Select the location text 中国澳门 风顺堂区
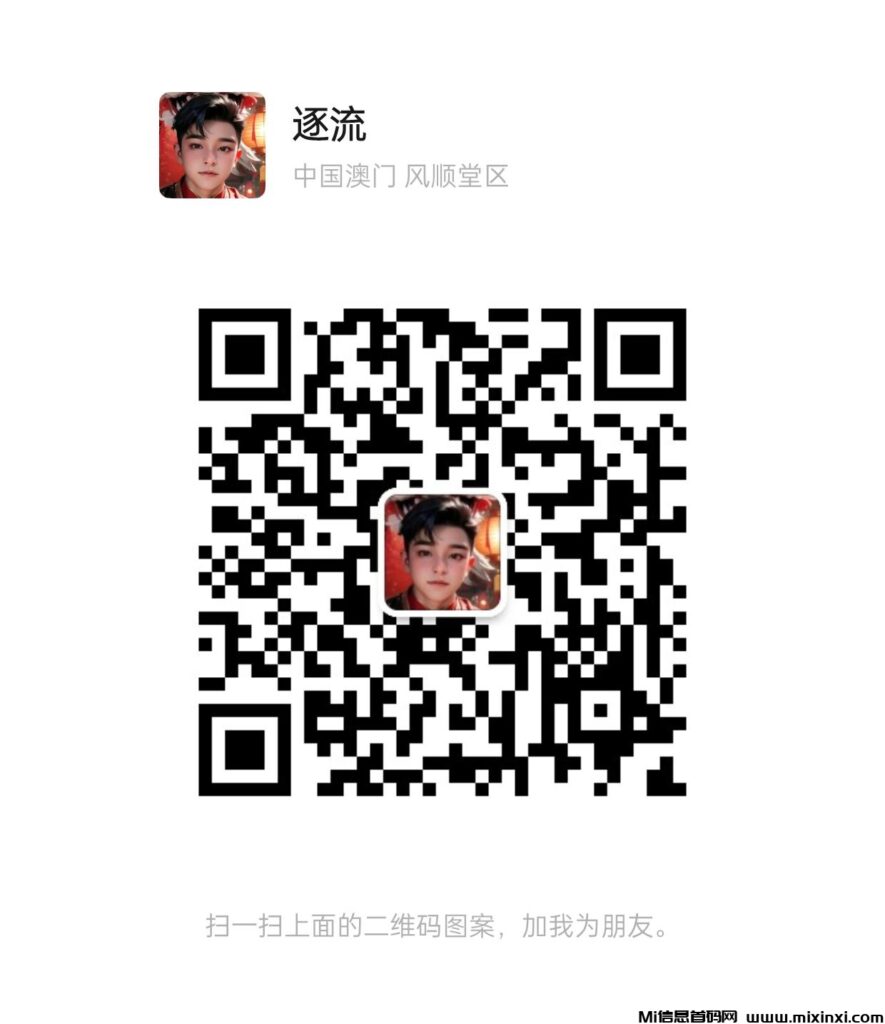This screenshot has height=1024, width=885. pos(402,179)
